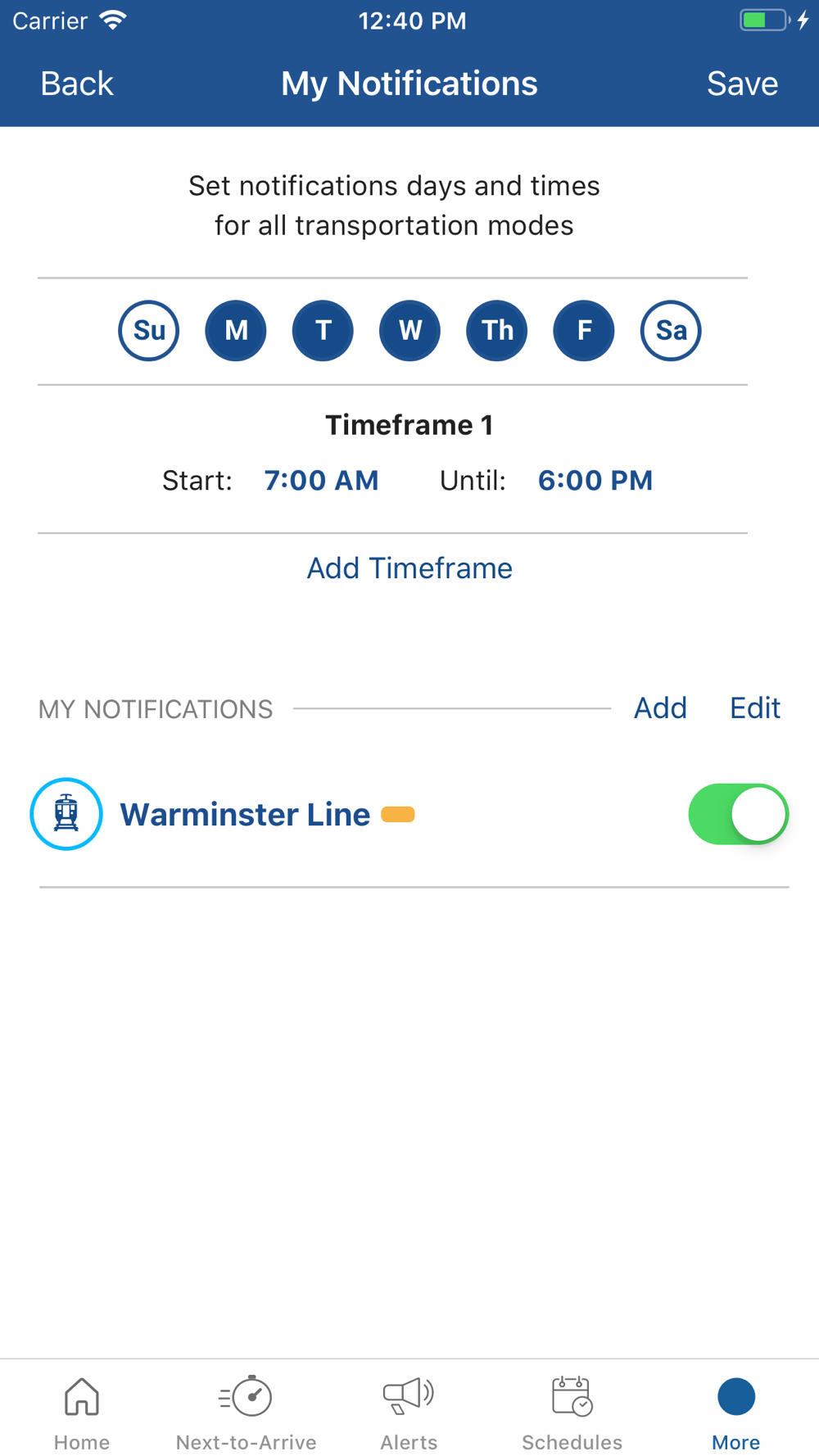
Task: Toggle the Tuesday day button
Action: click(323, 331)
